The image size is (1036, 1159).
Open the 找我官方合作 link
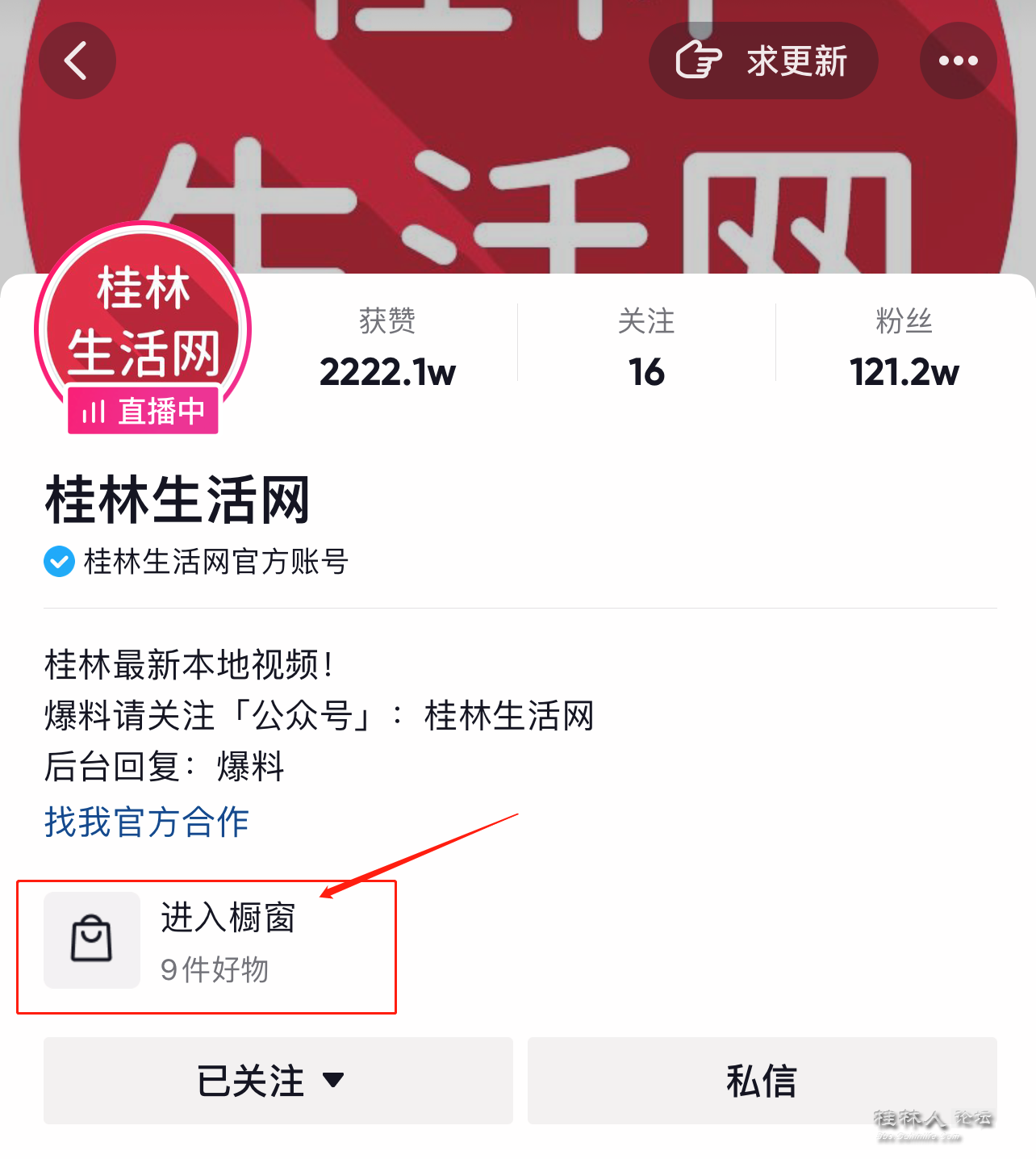pos(147,822)
